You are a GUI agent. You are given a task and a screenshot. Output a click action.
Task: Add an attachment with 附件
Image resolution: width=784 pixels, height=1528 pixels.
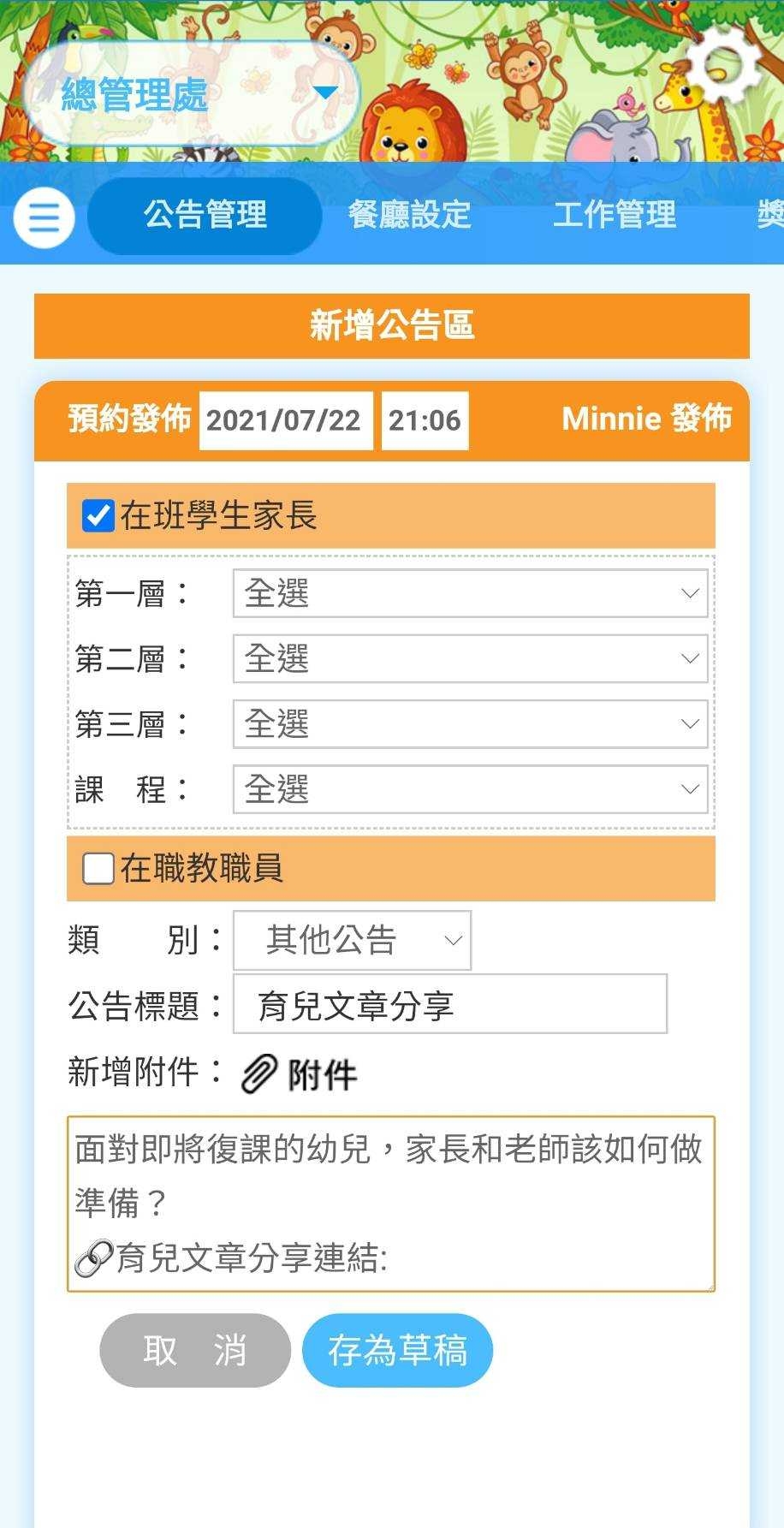click(x=300, y=1074)
